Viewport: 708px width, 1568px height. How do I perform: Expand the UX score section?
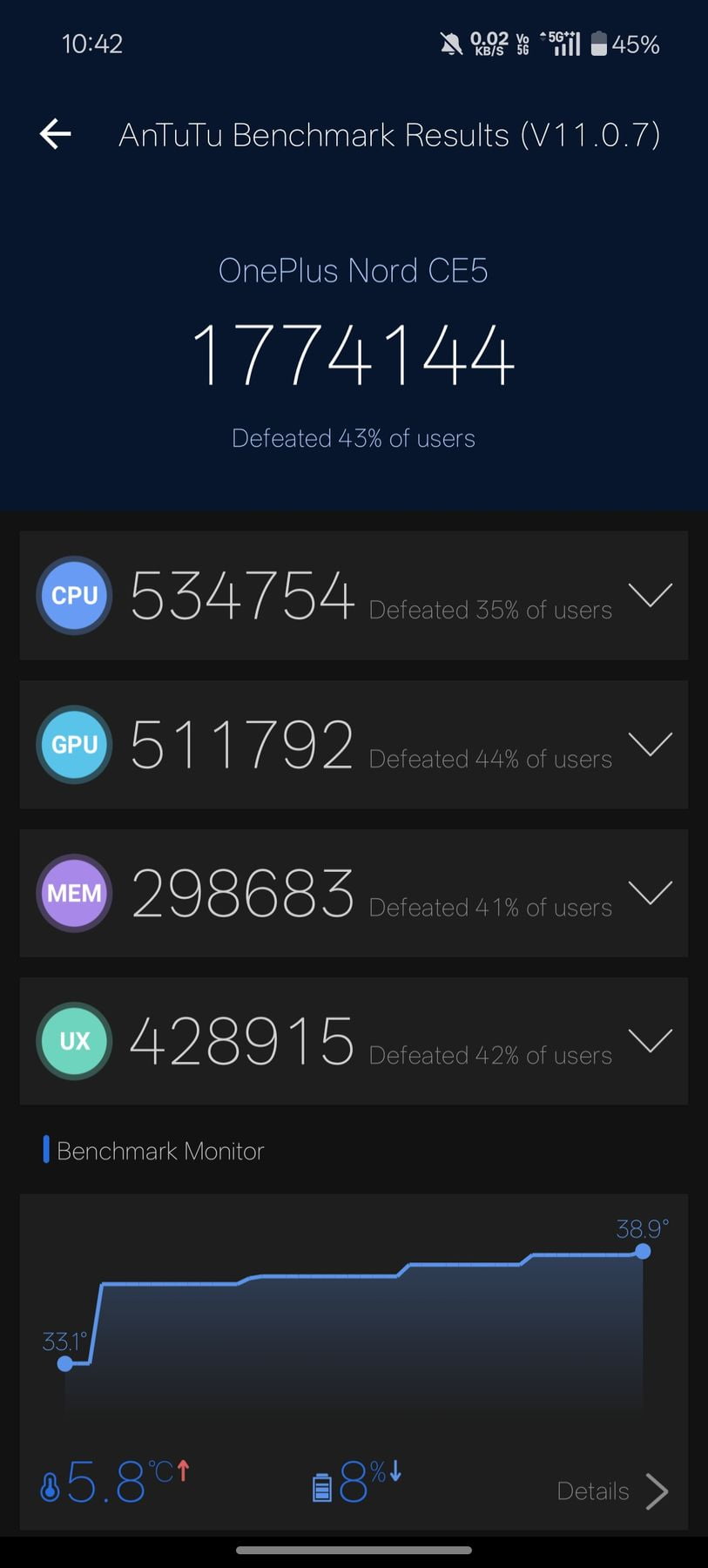[650, 1041]
